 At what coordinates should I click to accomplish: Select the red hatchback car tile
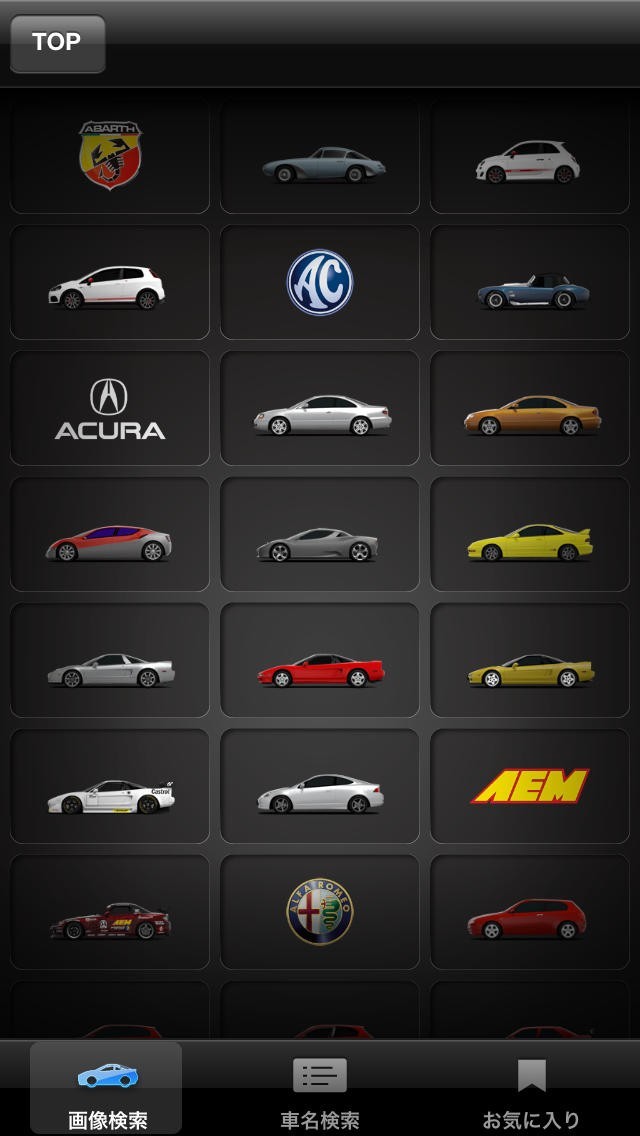530,912
